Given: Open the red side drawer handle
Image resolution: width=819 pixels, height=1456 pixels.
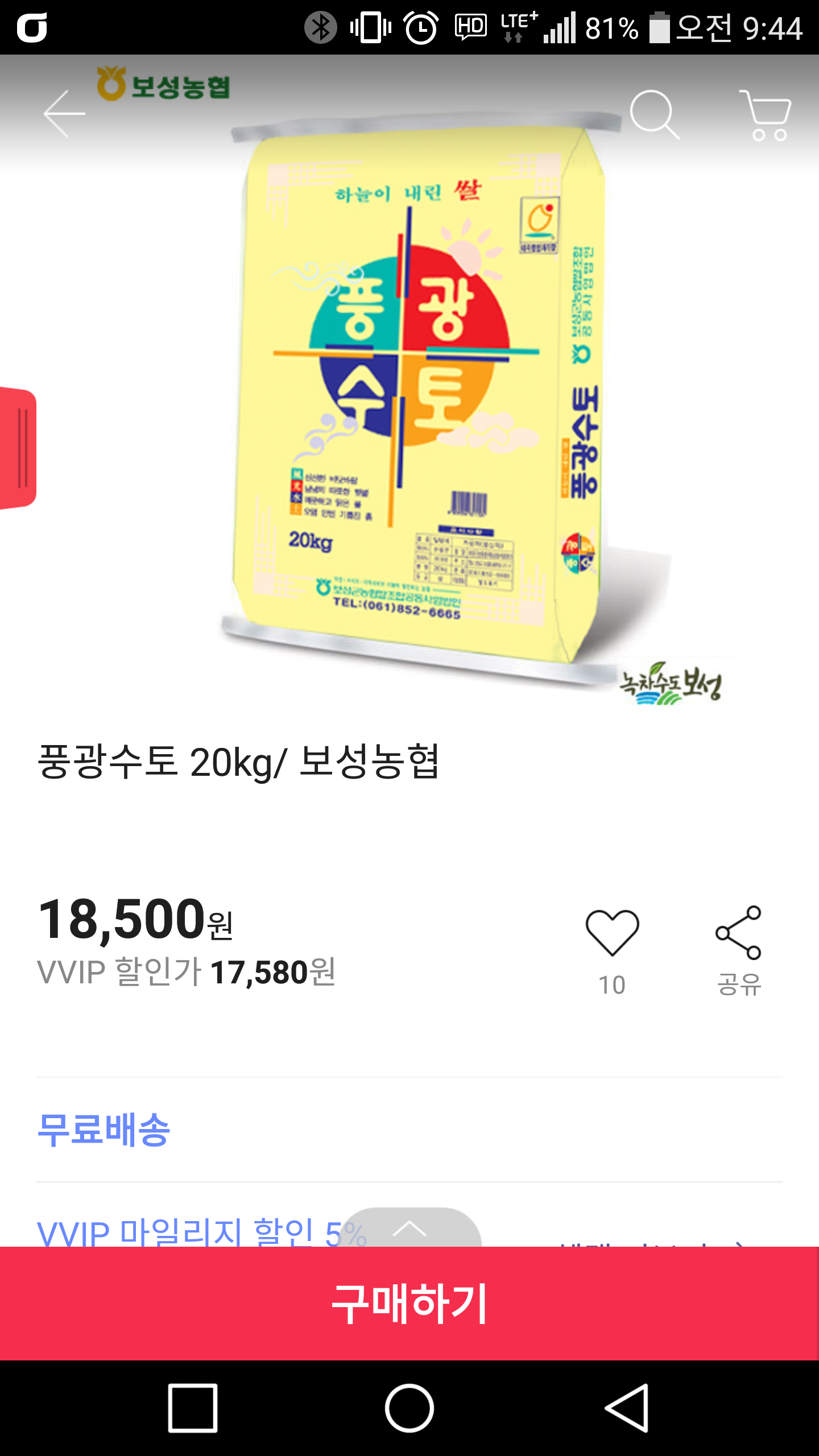Looking at the screenshot, I should 18,448.
